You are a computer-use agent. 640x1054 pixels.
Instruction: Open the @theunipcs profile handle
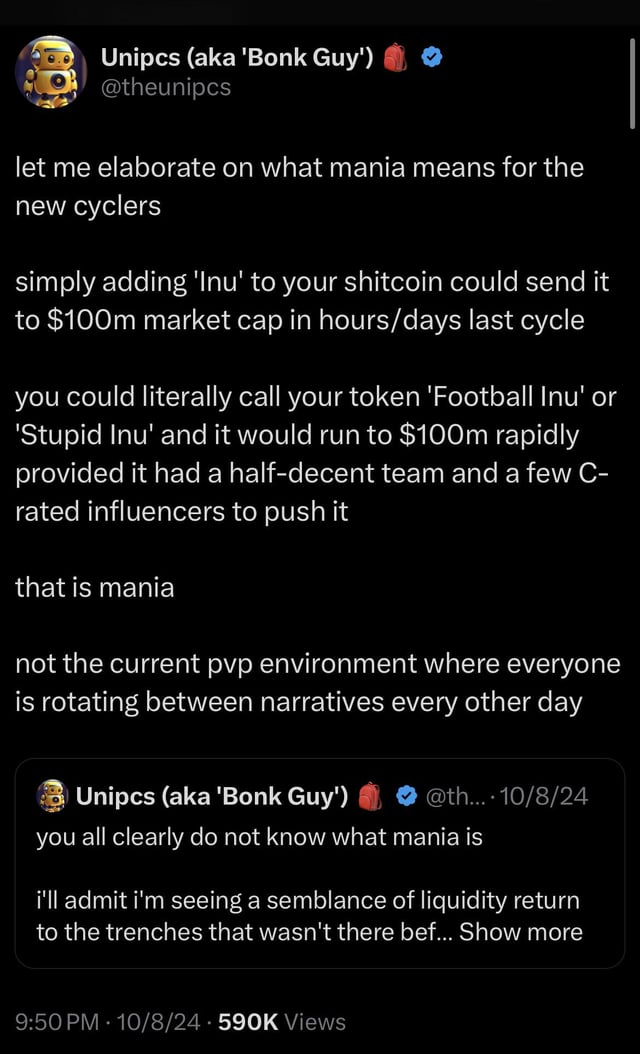(166, 88)
